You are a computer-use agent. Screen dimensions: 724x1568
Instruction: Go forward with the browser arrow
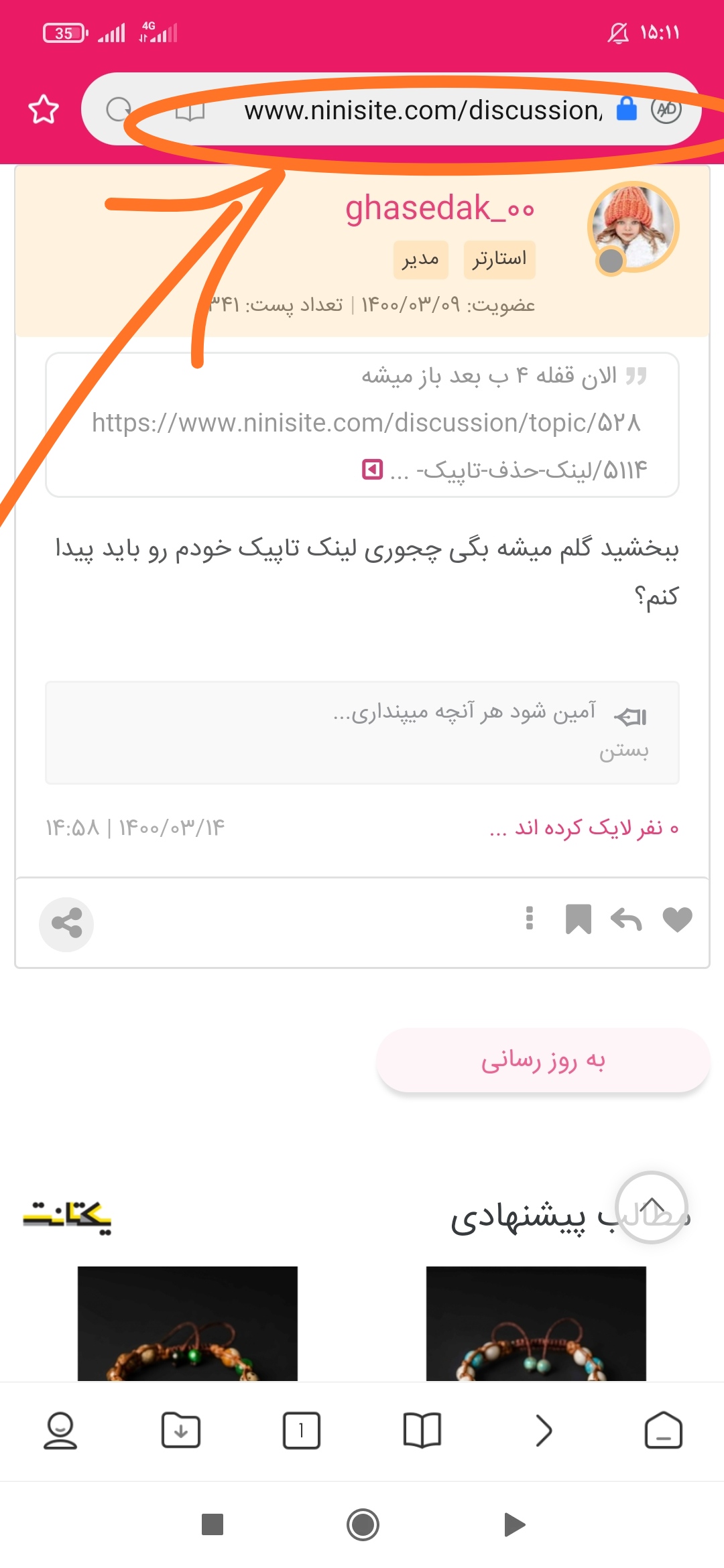(543, 1431)
